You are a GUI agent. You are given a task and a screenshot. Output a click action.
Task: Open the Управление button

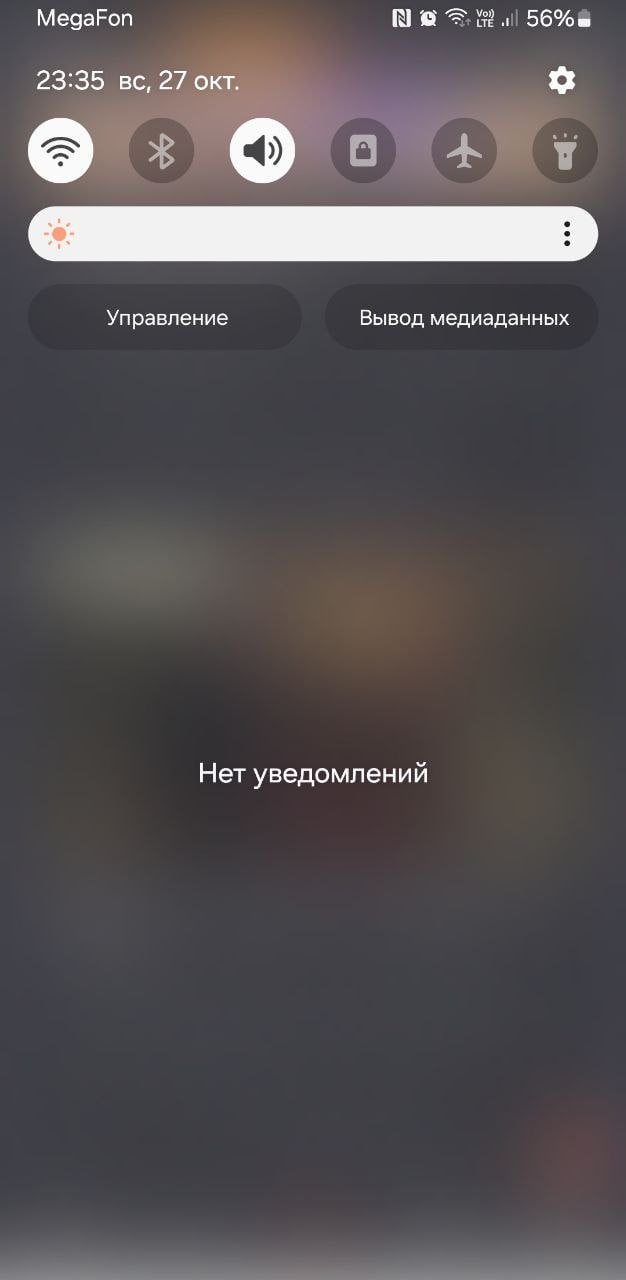(165, 318)
